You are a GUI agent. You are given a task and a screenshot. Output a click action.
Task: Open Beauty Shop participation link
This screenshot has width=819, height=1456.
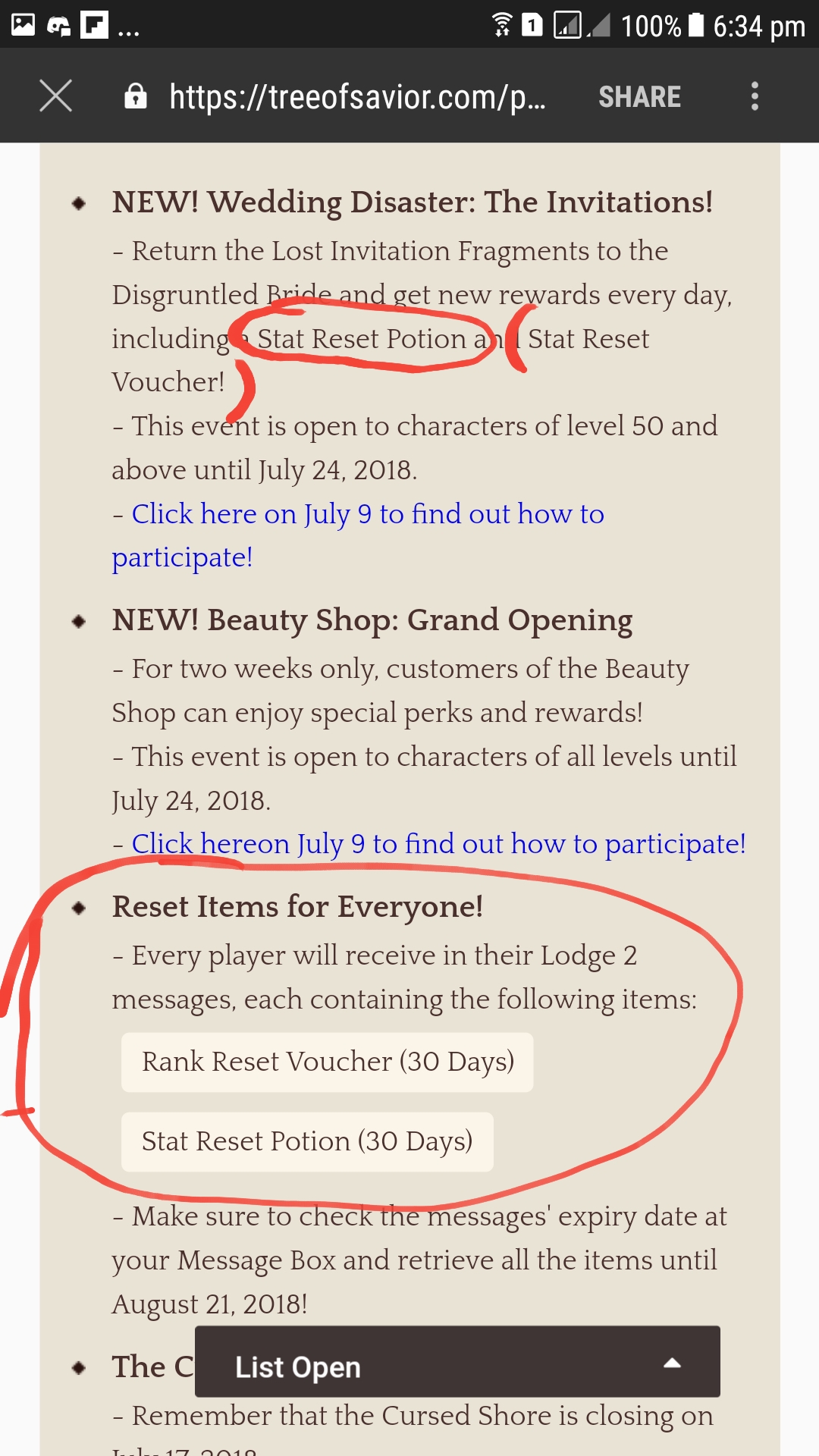(x=438, y=844)
